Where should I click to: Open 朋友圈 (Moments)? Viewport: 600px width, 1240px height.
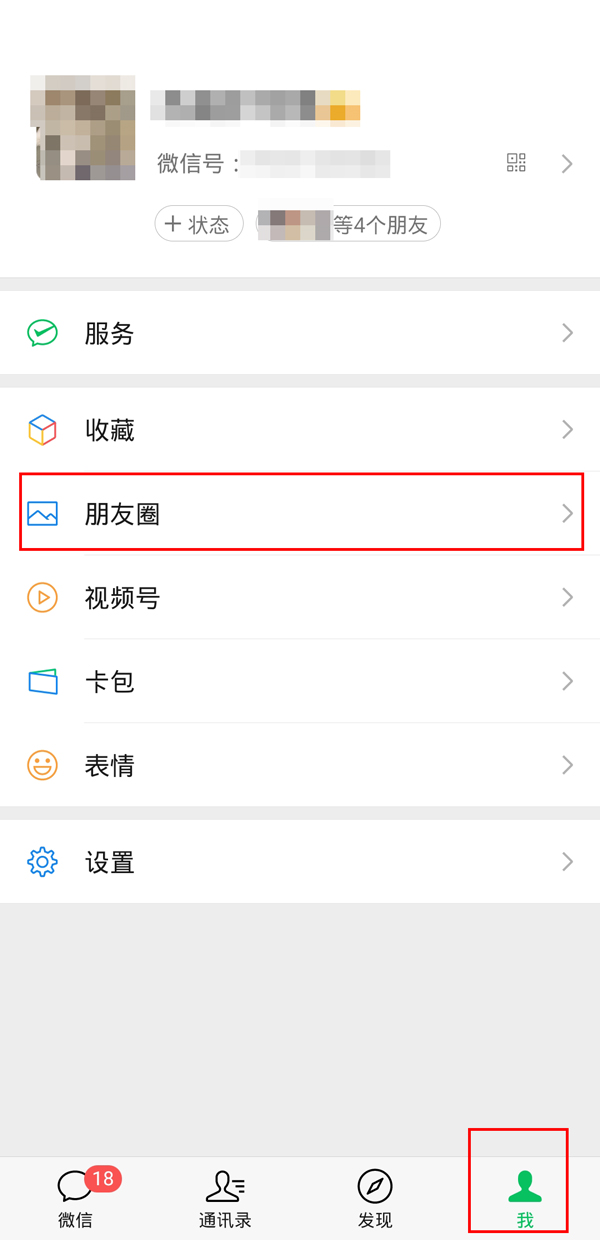tap(300, 514)
